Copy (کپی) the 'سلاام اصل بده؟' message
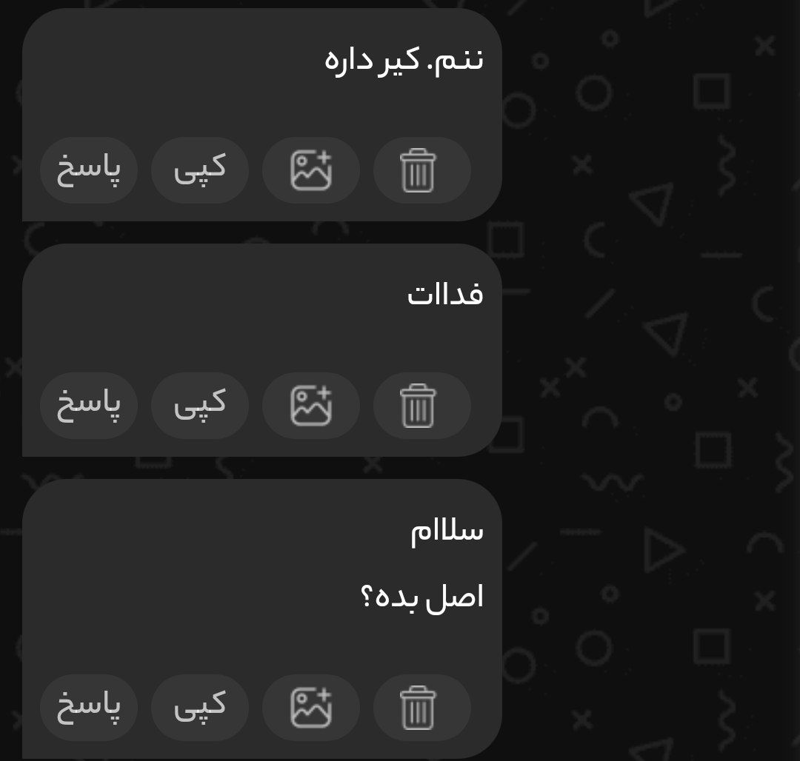The width and height of the screenshot is (800, 761). 200,707
